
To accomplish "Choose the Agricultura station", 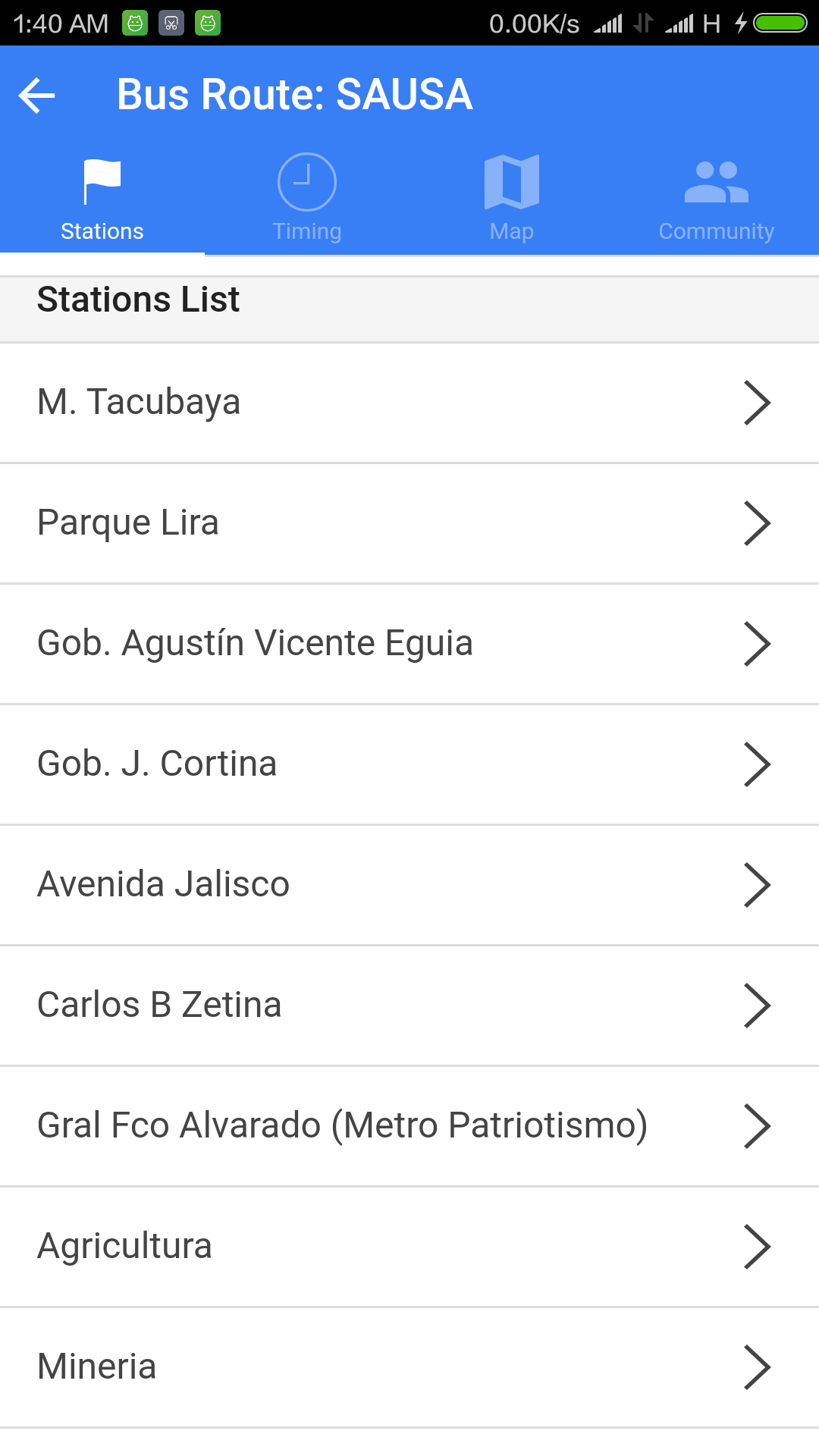I will 409,1247.
